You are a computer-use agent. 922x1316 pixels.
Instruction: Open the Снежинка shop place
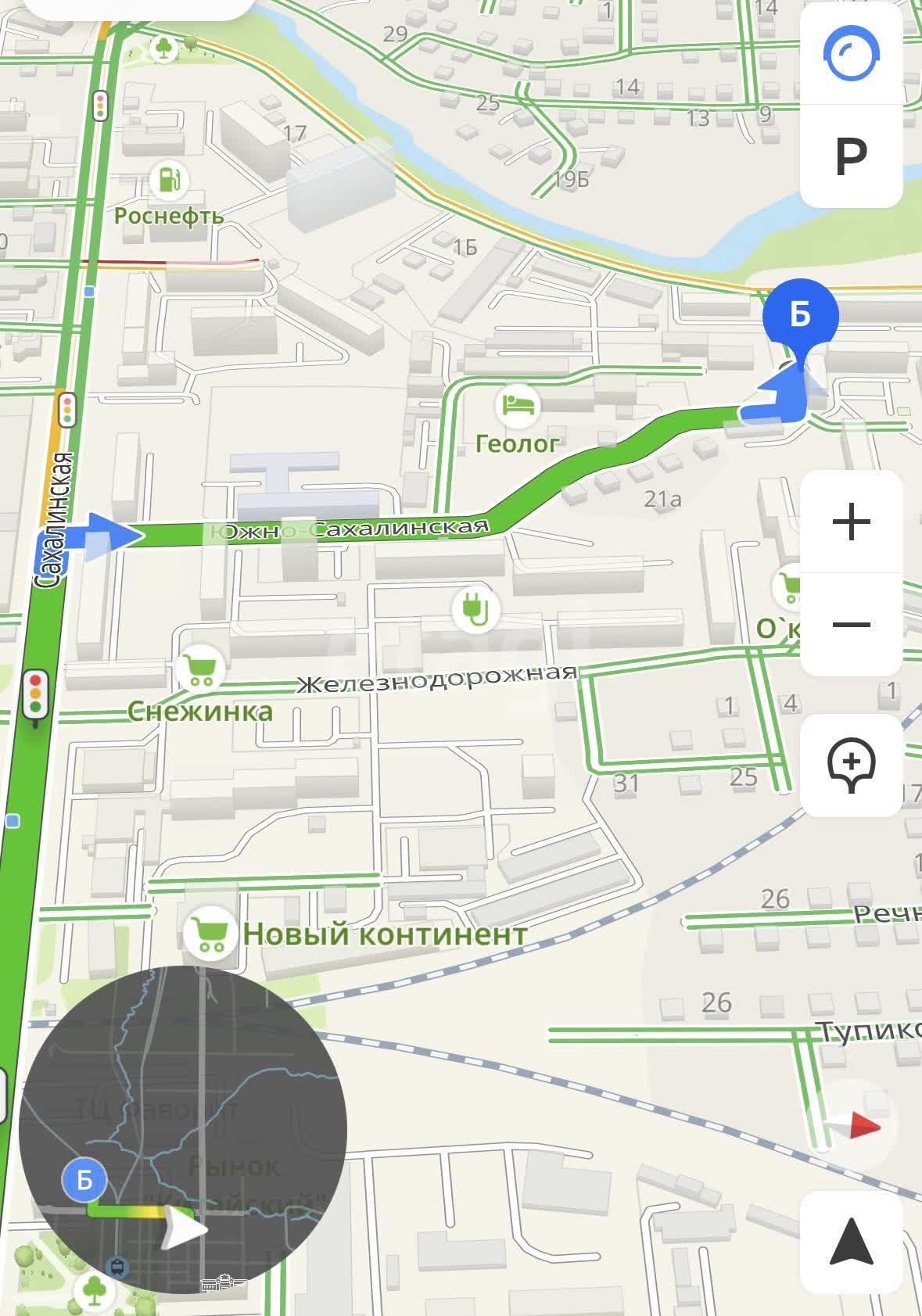click(x=201, y=669)
